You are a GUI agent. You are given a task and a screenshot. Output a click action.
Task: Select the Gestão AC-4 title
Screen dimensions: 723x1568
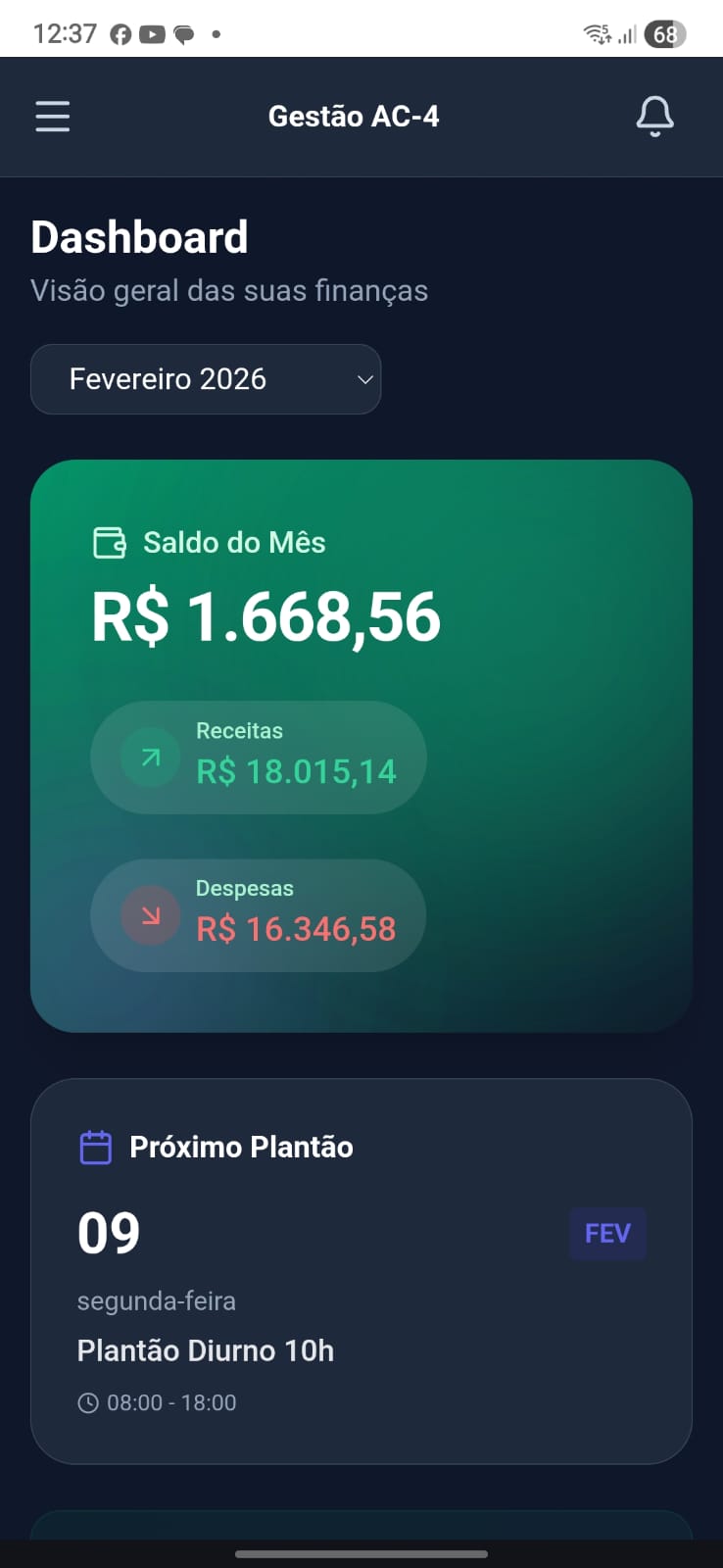pos(355,116)
